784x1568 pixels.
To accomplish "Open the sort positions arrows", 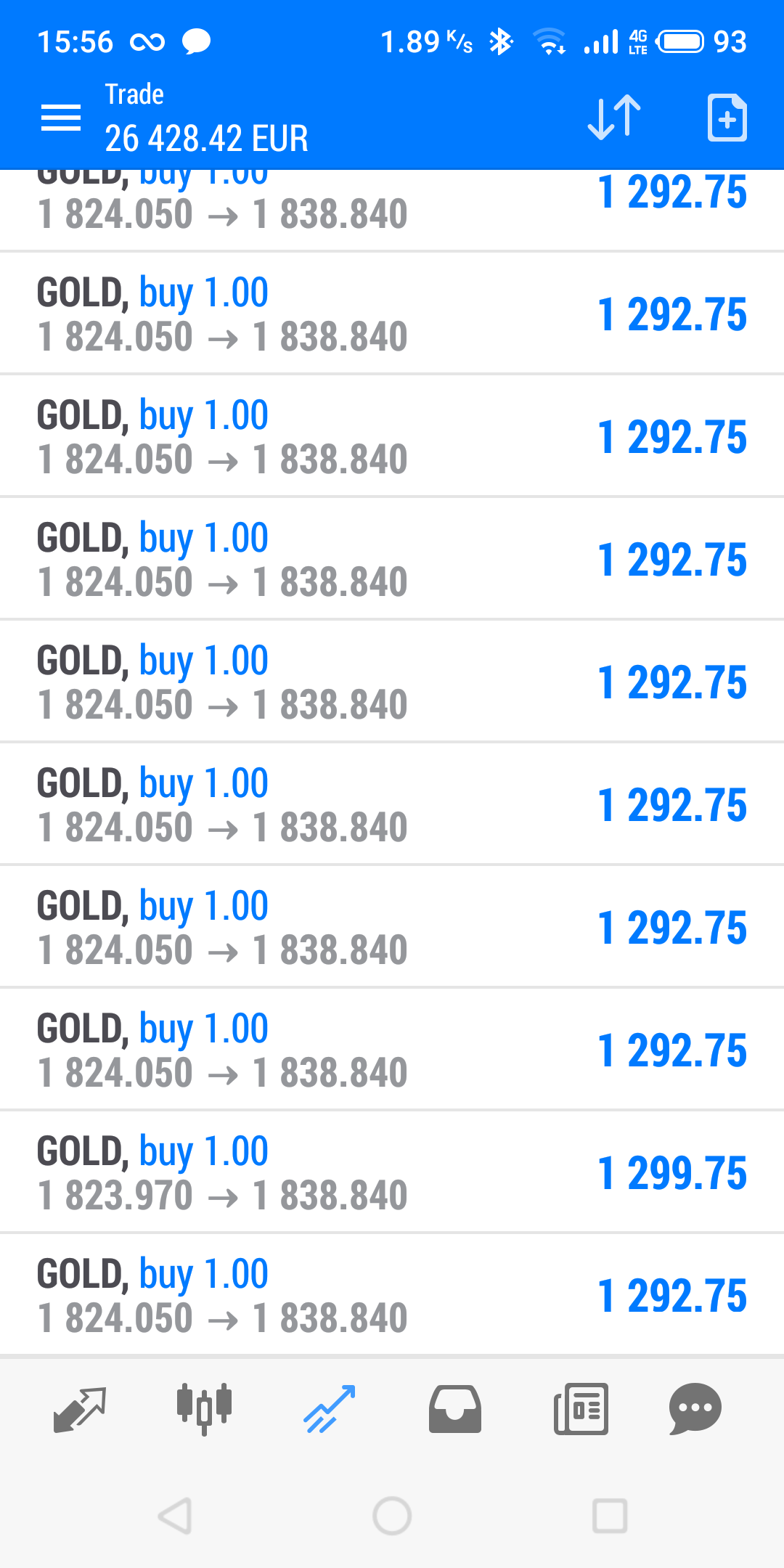I will tap(614, 117).
